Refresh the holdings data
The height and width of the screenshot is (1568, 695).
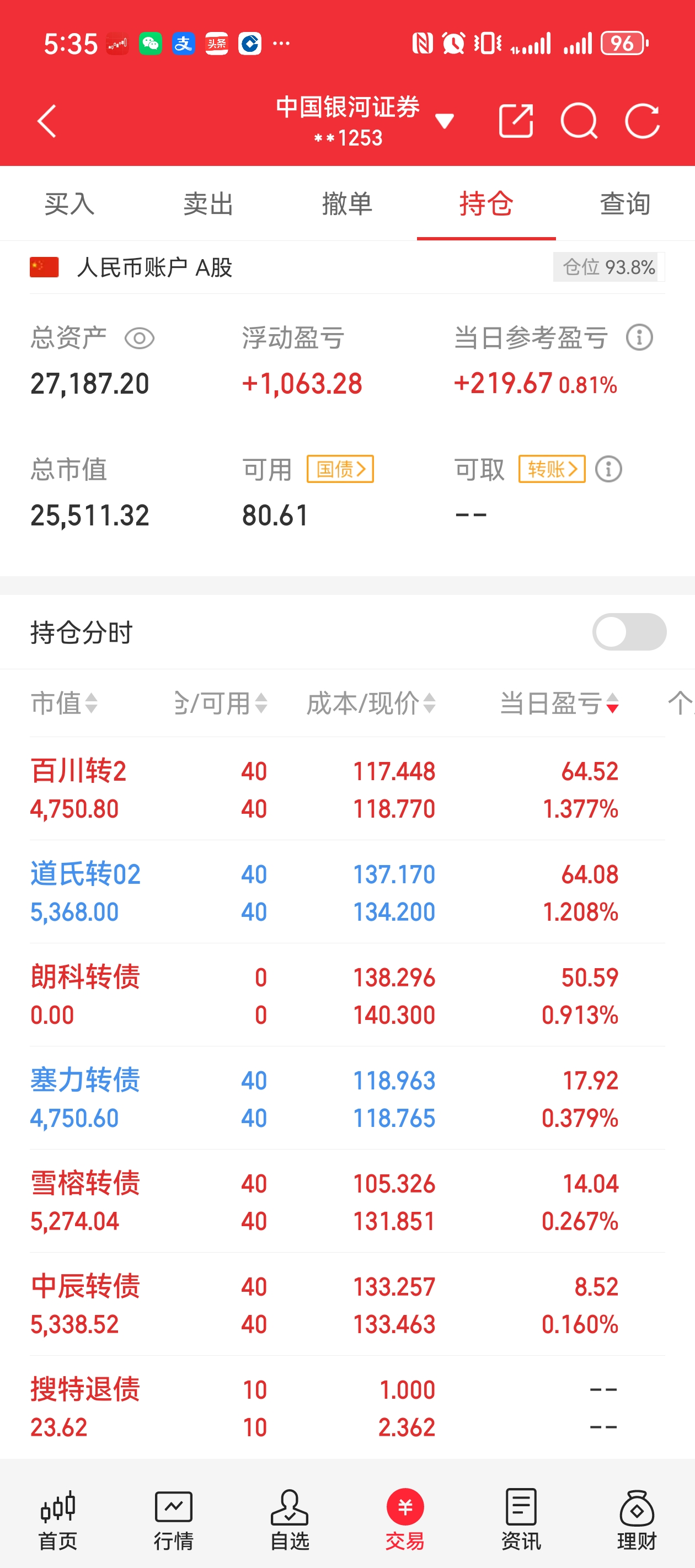pyautogui.click(x=642, y=121)
